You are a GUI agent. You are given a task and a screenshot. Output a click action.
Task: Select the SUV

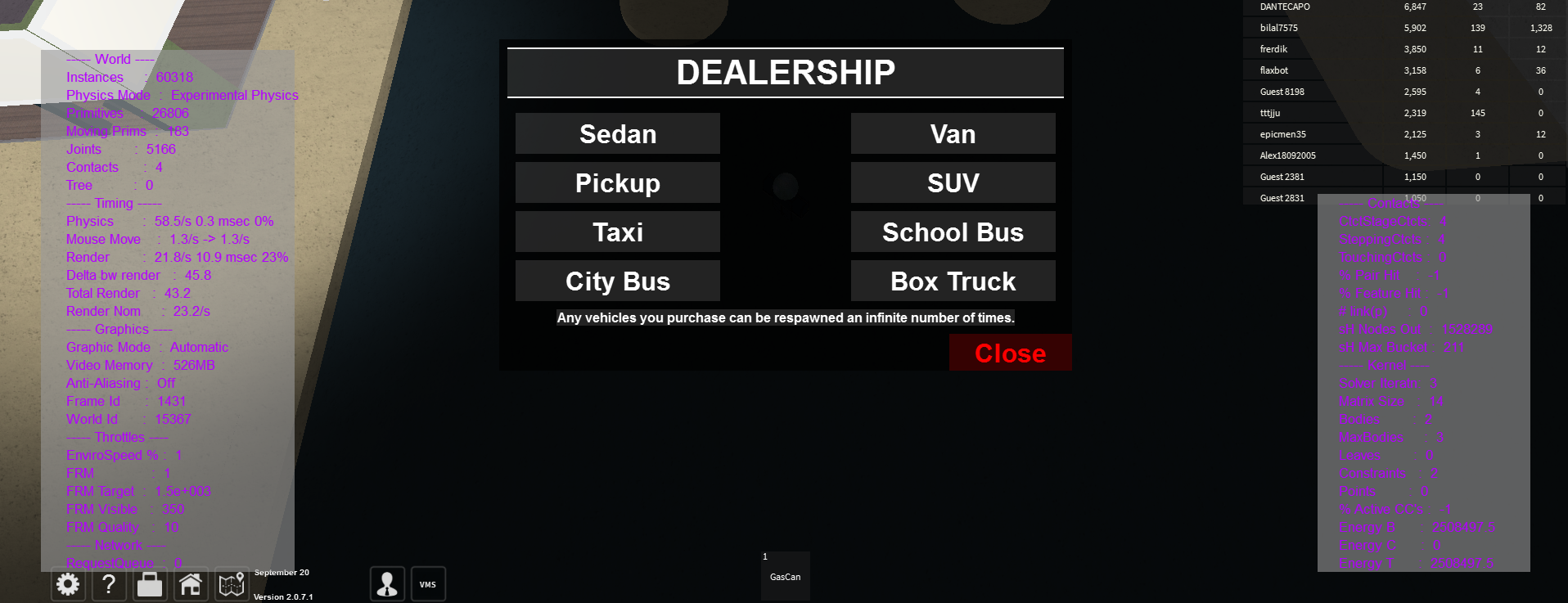point(953,182)
